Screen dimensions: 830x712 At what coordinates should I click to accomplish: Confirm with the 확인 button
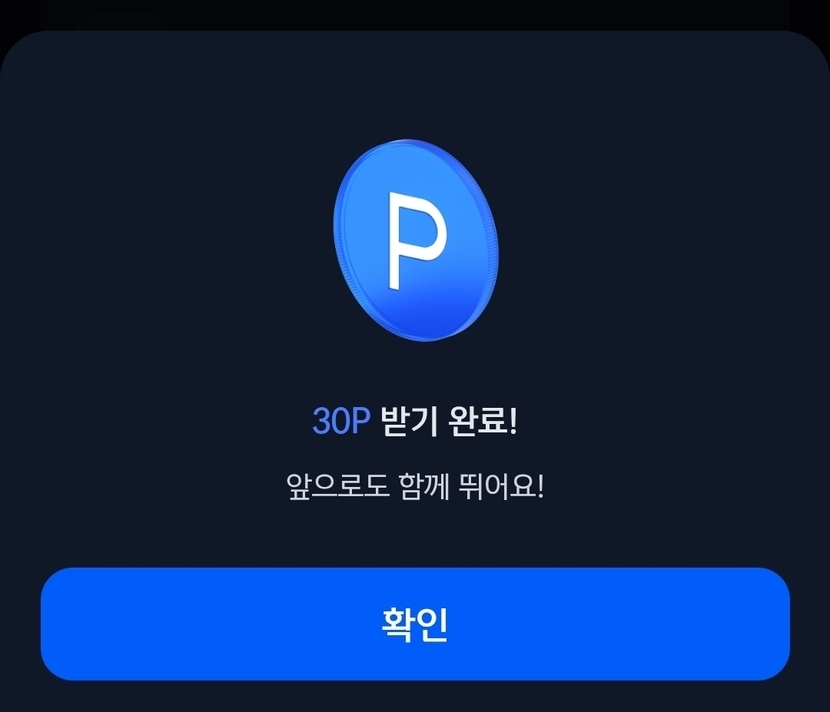[x=415, y=624]
